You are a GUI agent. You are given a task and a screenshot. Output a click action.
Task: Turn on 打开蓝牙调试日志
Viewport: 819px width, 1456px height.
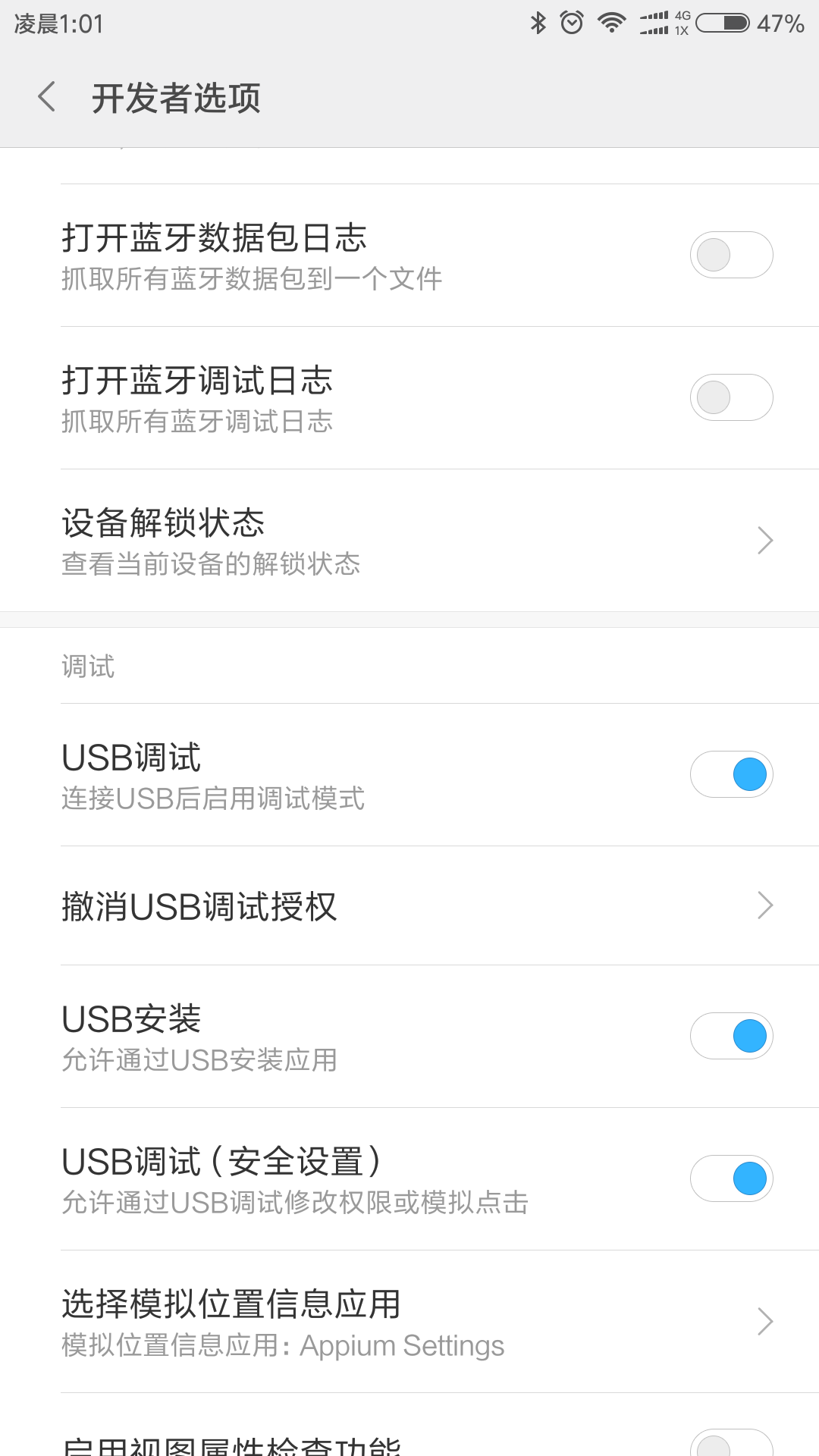pos(731,397)
